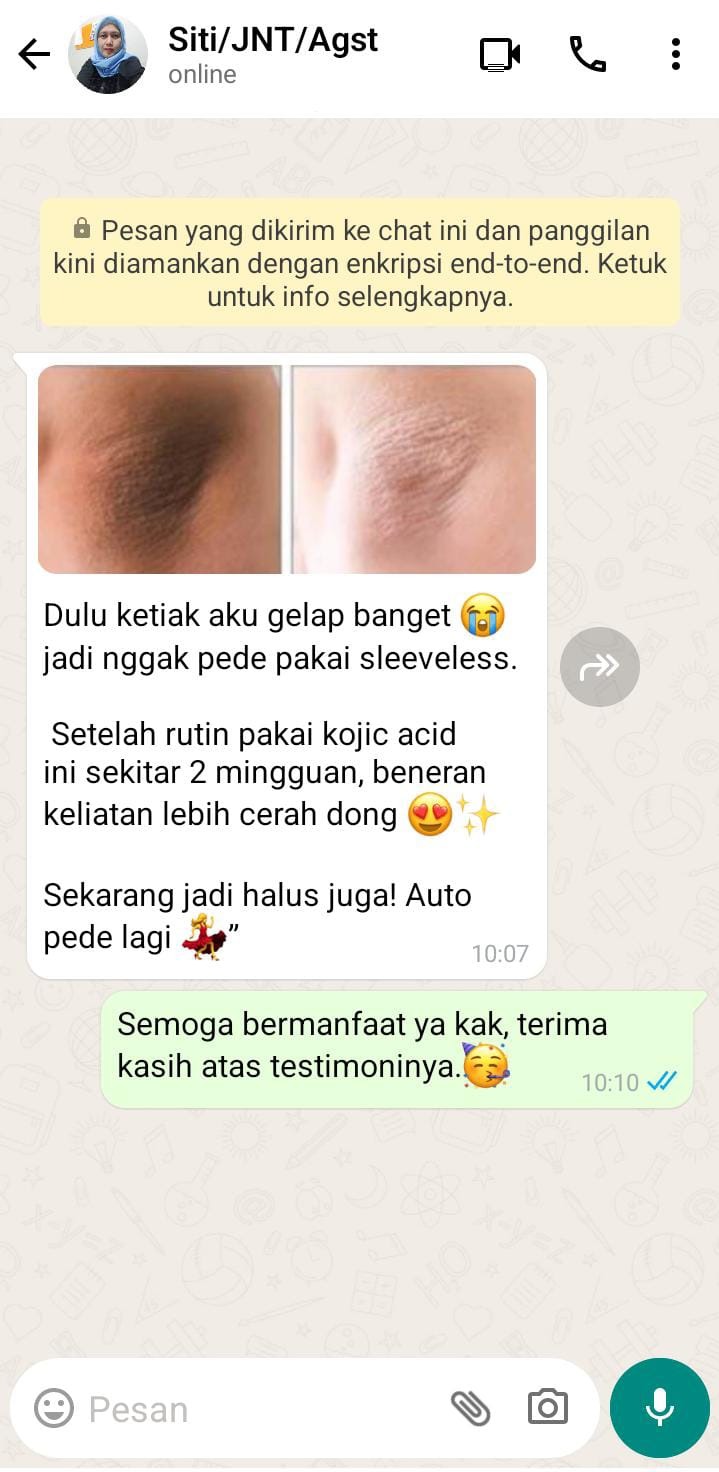Open the camera from the message bar
This screenshot has width=719, height=1472.
click(547, 1408)
